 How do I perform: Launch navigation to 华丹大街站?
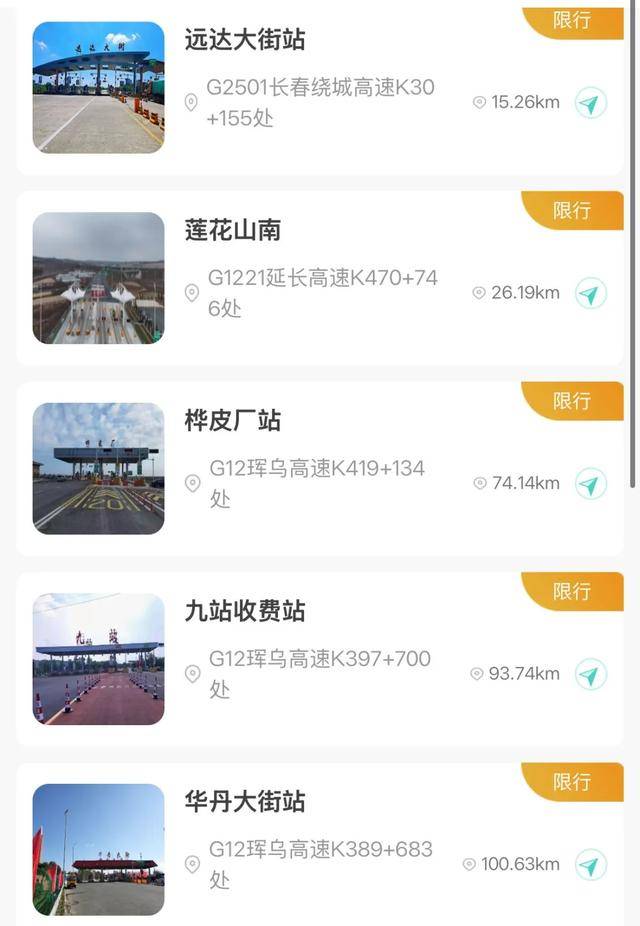590,864
